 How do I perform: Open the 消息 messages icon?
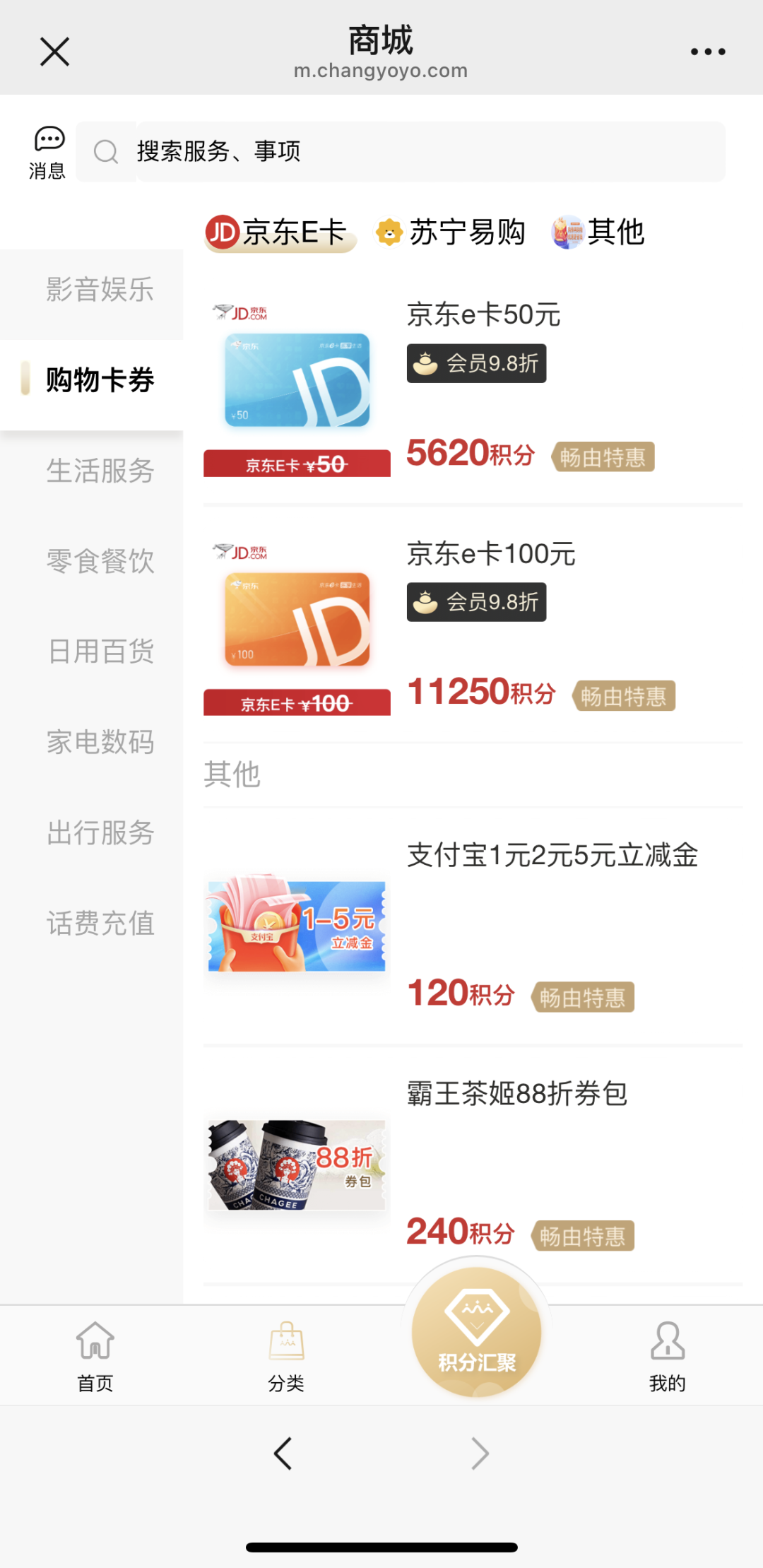pos(48,152)
